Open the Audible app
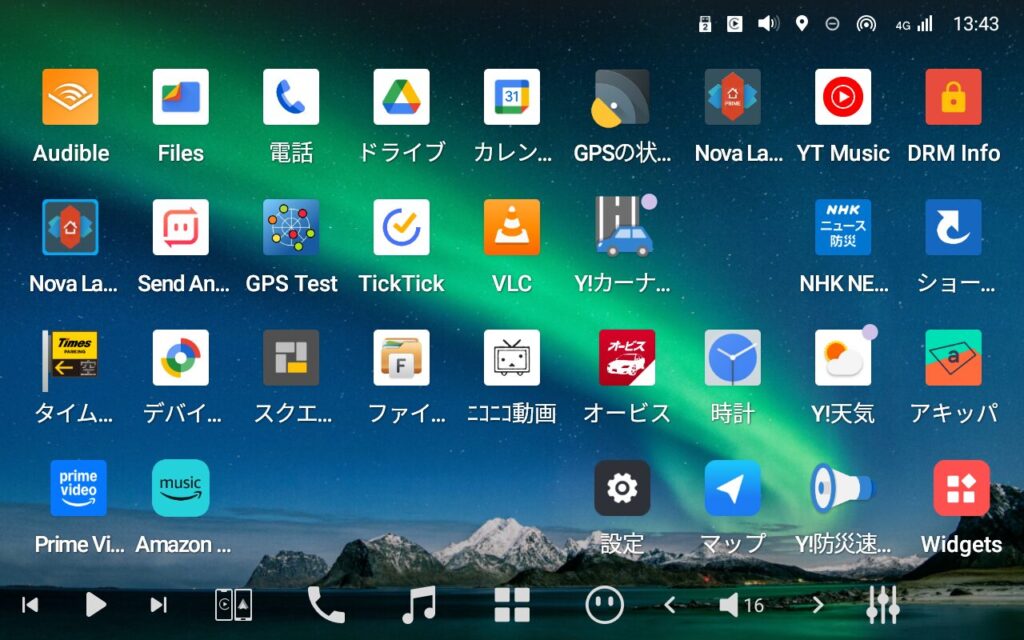The image size is (1024, 640). click(x=70, y=97)
